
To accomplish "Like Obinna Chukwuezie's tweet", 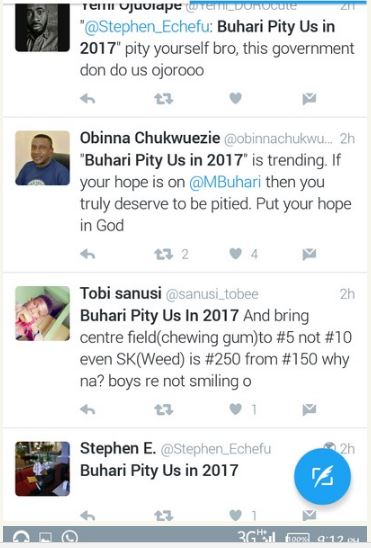I will [x=235, y=254].
